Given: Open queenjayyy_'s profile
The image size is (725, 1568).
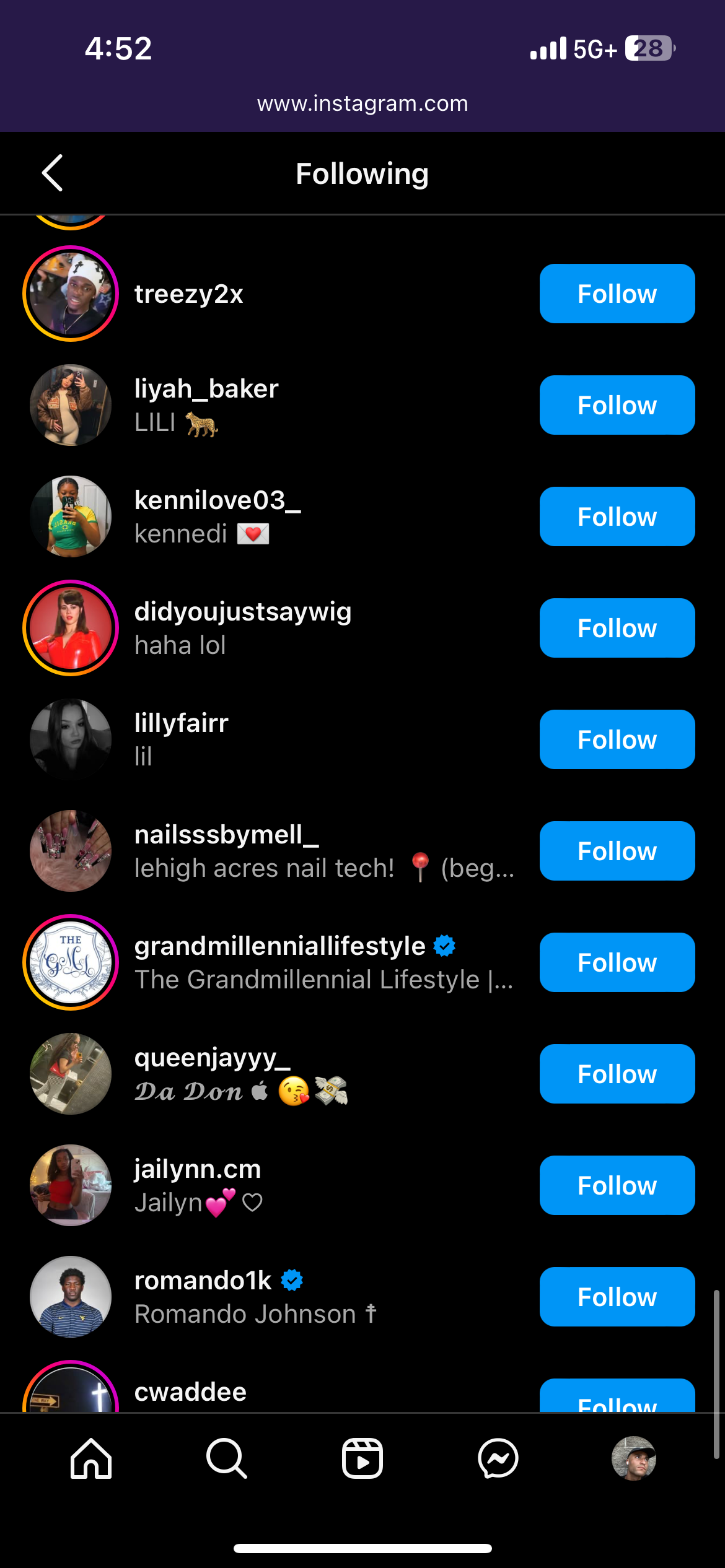Looking at the screenshot, I should tap(212, 1058).
